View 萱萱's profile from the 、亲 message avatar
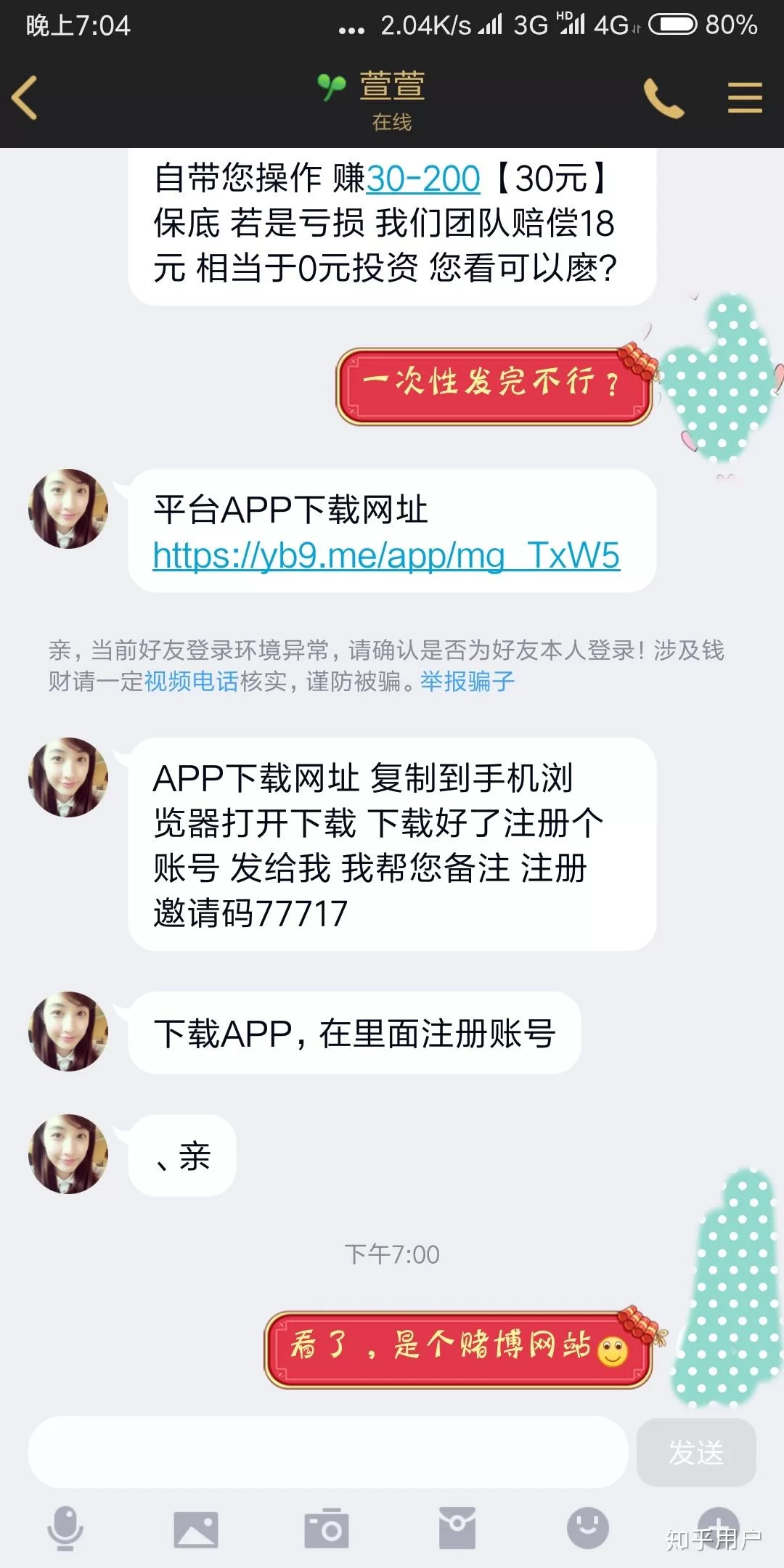 pos(68,1154)
